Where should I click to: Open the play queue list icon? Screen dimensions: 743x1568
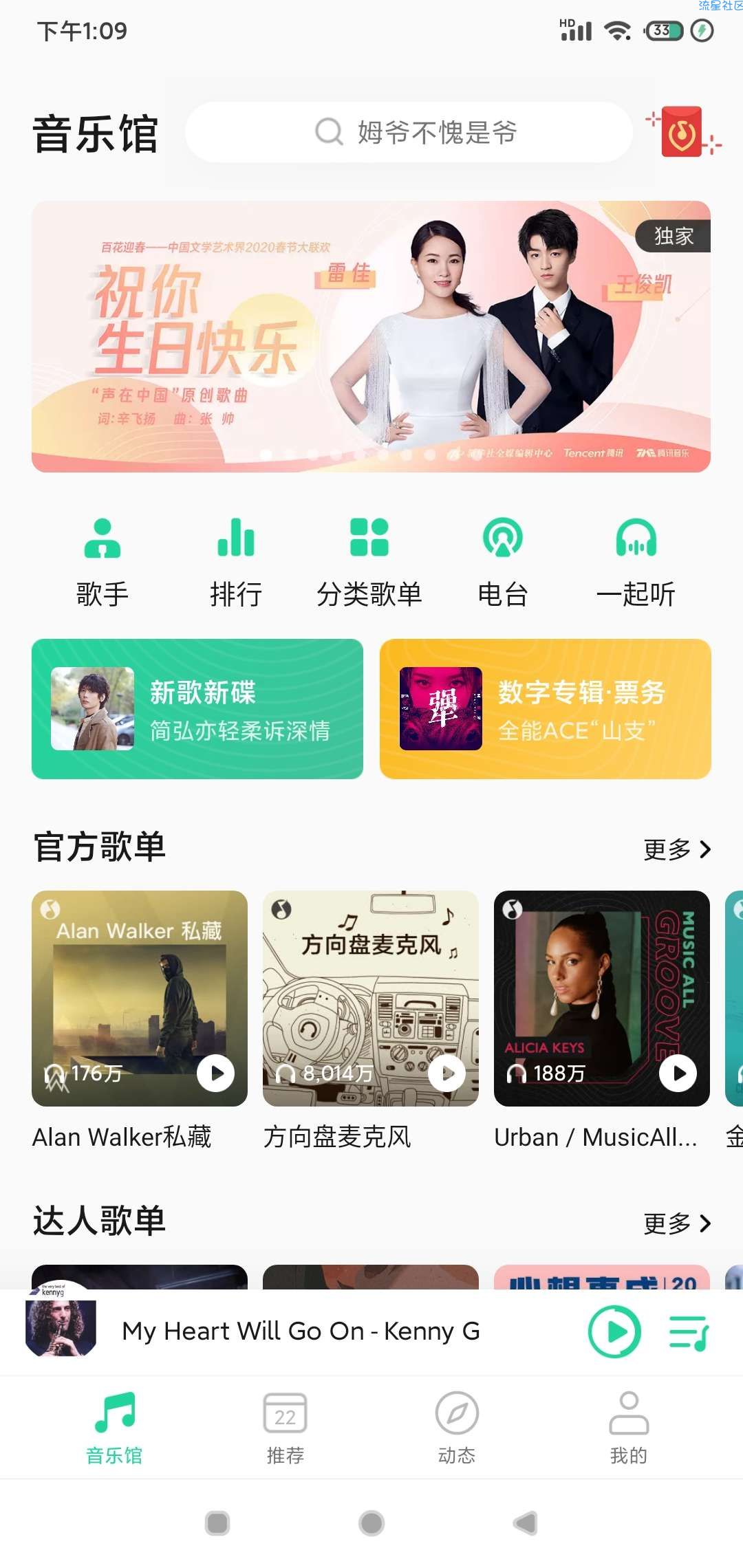pos(689,1332)
